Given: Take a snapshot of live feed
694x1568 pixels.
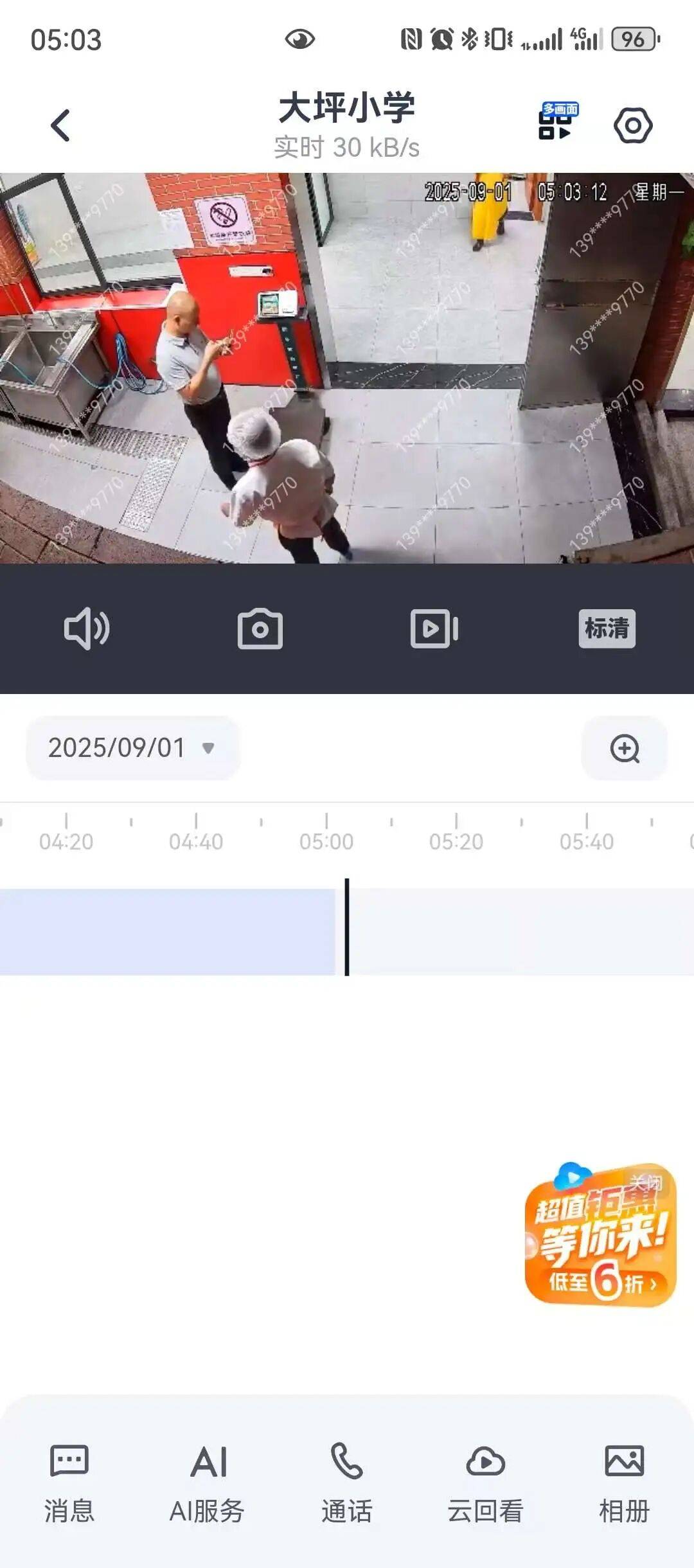Looking at the screenshot, I should 260,628.
